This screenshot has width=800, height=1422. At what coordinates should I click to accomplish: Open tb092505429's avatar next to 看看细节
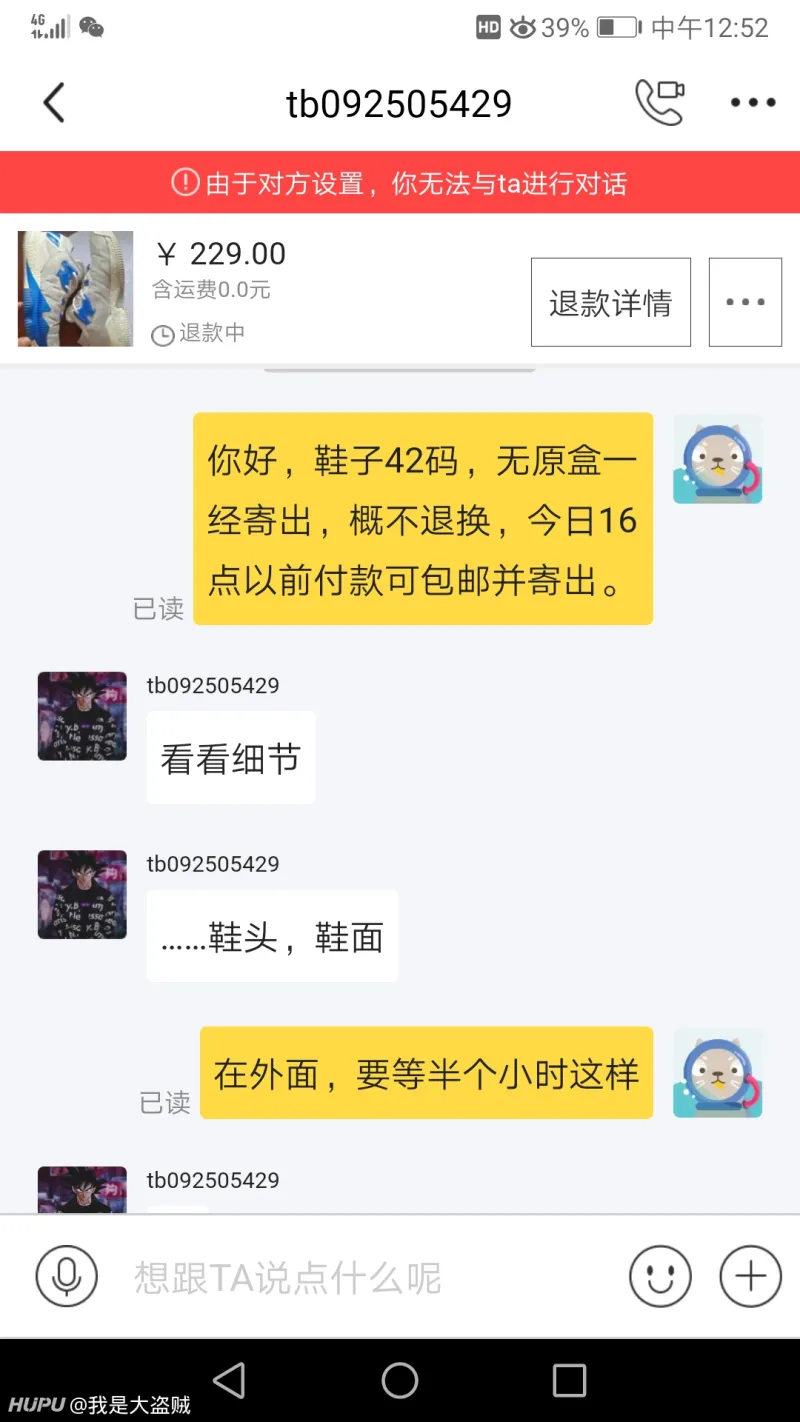click(82, 716)
